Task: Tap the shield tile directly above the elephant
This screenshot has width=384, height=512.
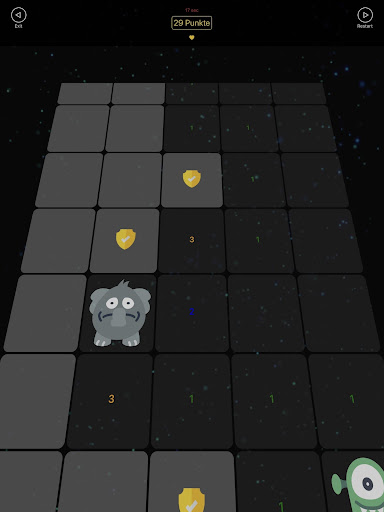Action: [x=125, y=240]
